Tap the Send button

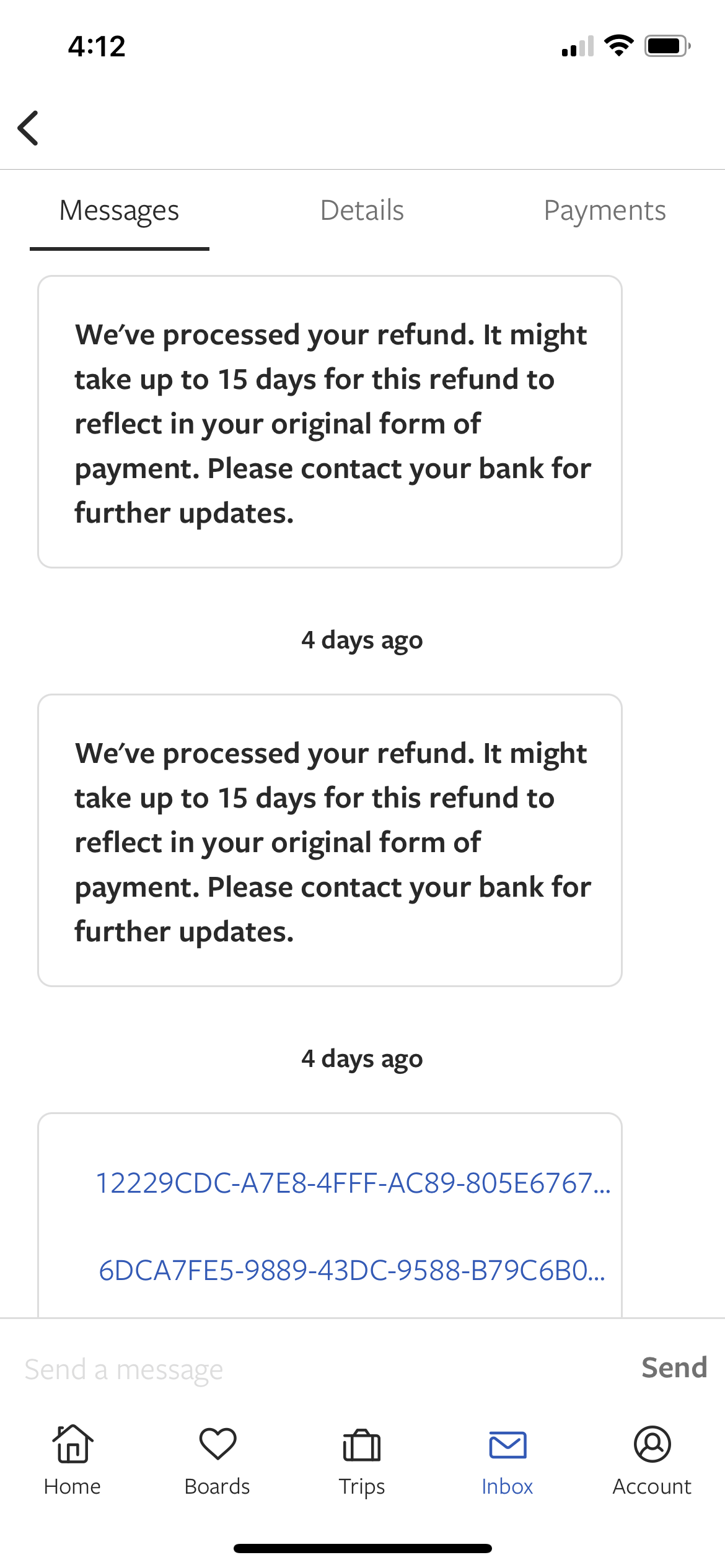pyautogui.click(x=674, y=1367)
